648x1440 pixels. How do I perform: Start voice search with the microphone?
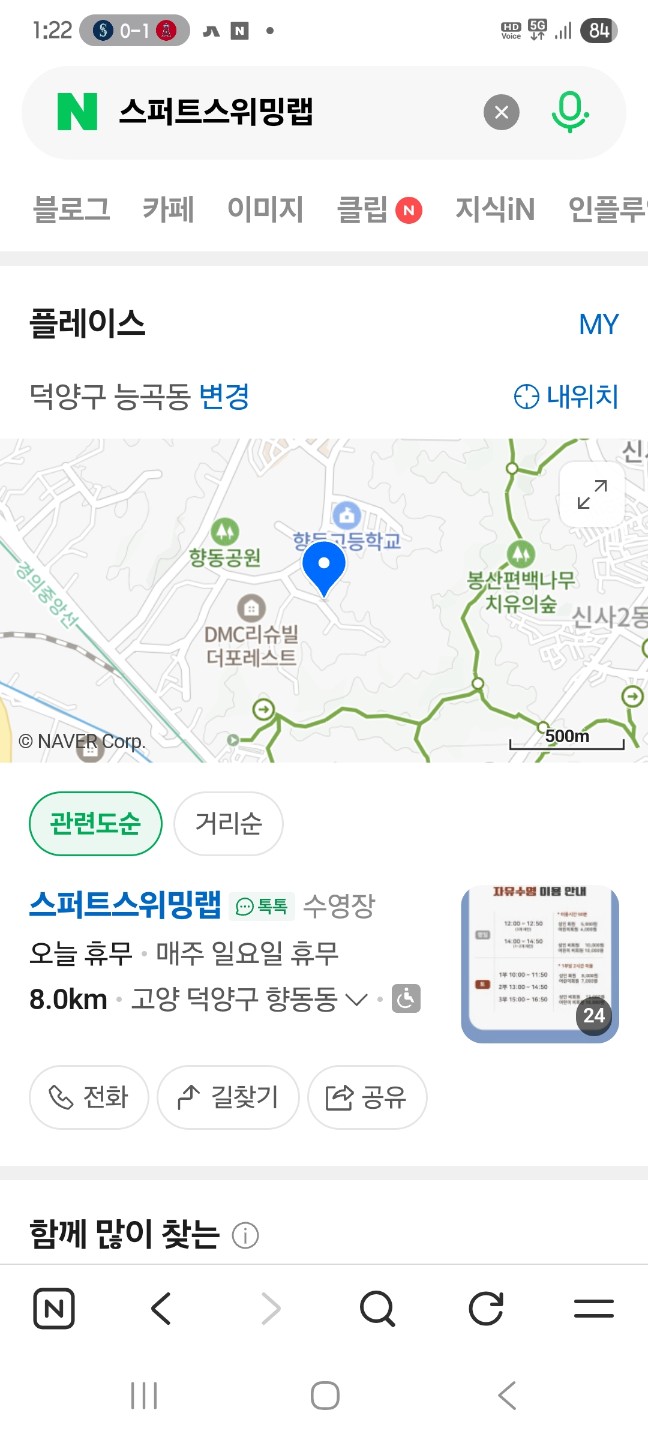[570, 112]
